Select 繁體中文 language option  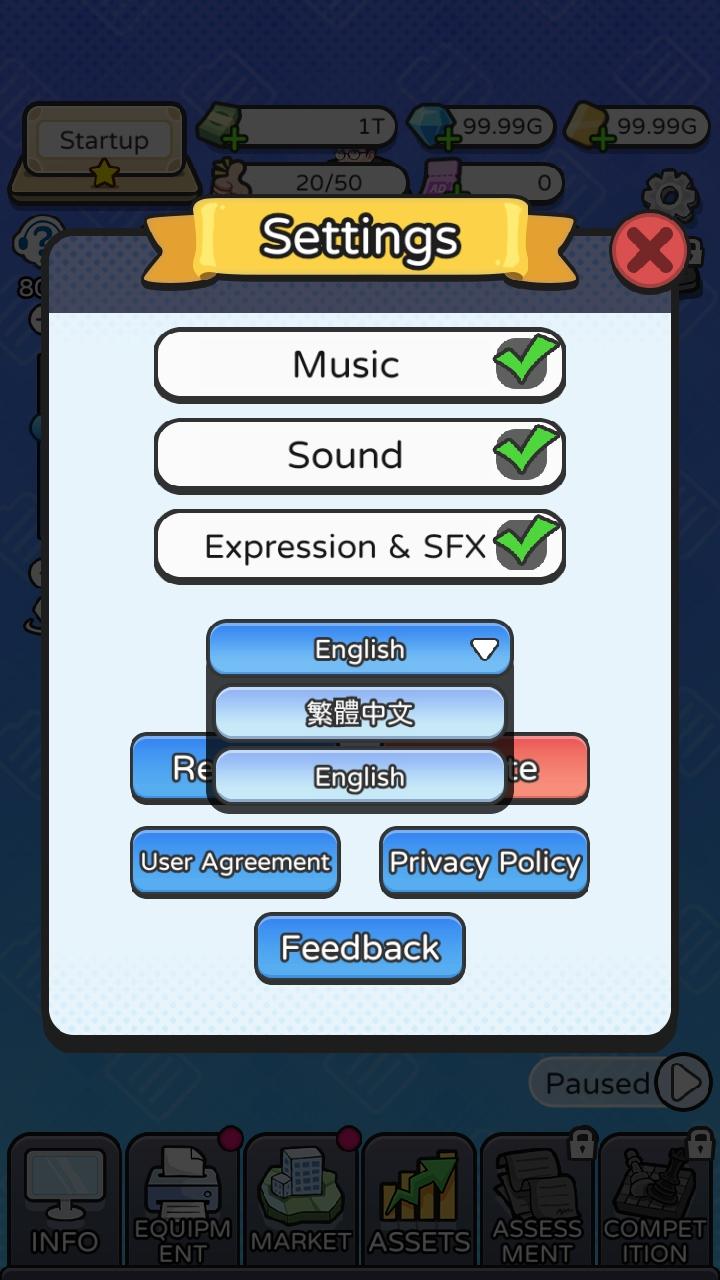[360, 713]
